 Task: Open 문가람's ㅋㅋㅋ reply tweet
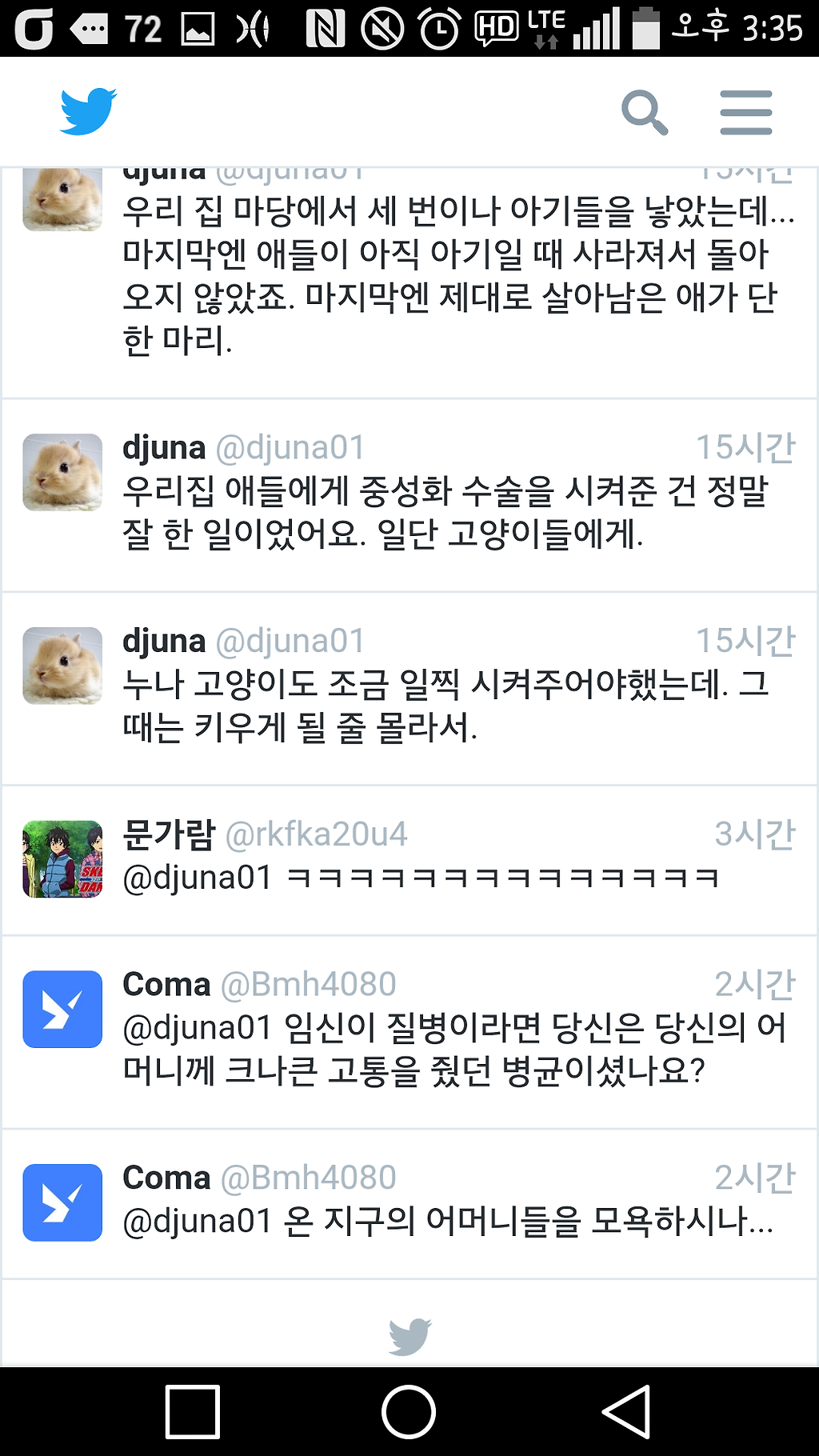click(409, 861)
